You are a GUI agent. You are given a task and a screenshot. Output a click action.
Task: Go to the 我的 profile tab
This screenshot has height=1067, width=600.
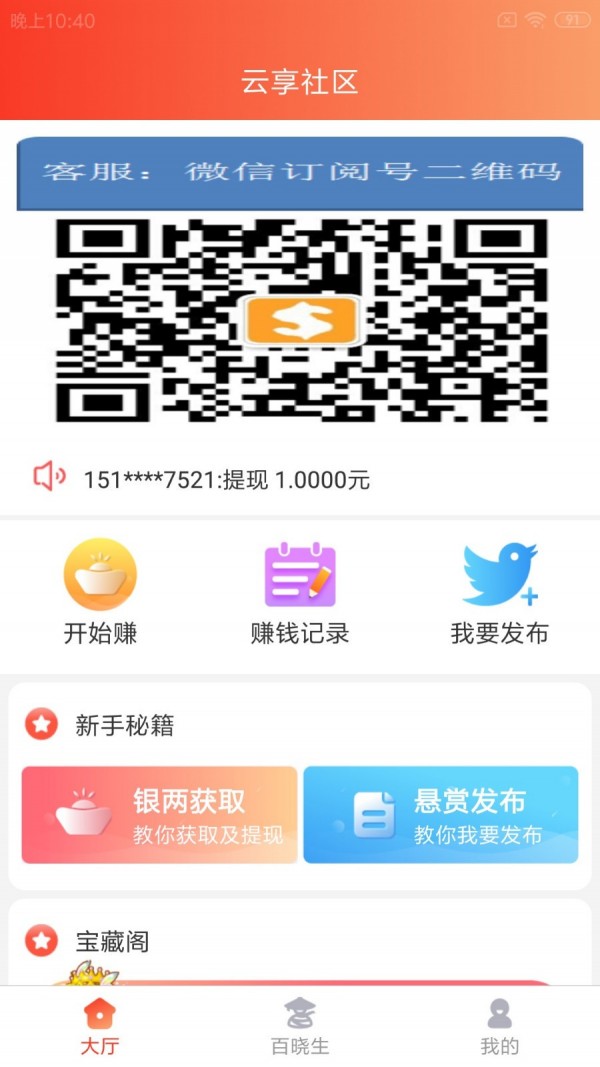[499, 1027]
